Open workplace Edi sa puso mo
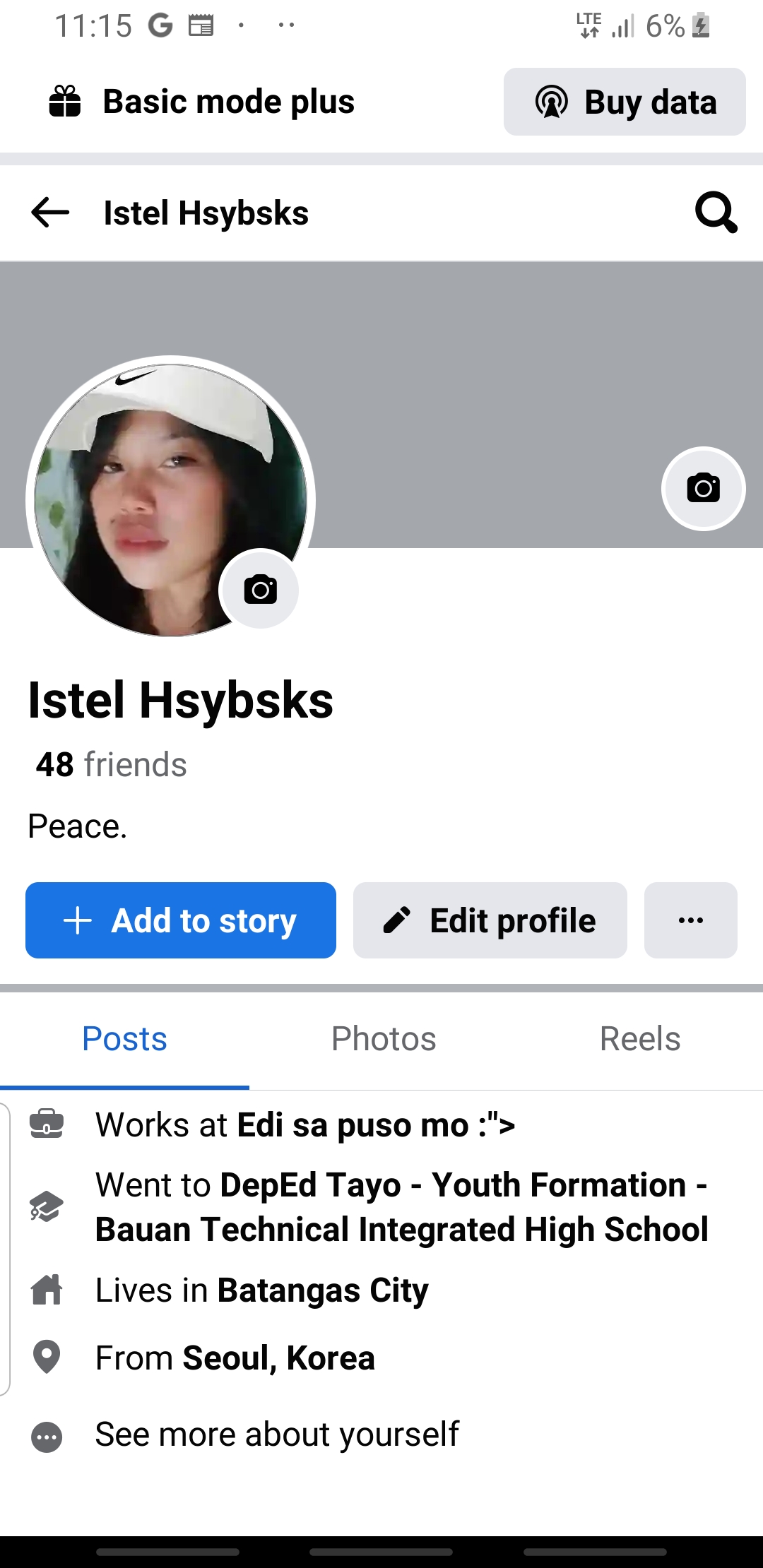Screen dimensions: 763x1568 pos(375,1125)
